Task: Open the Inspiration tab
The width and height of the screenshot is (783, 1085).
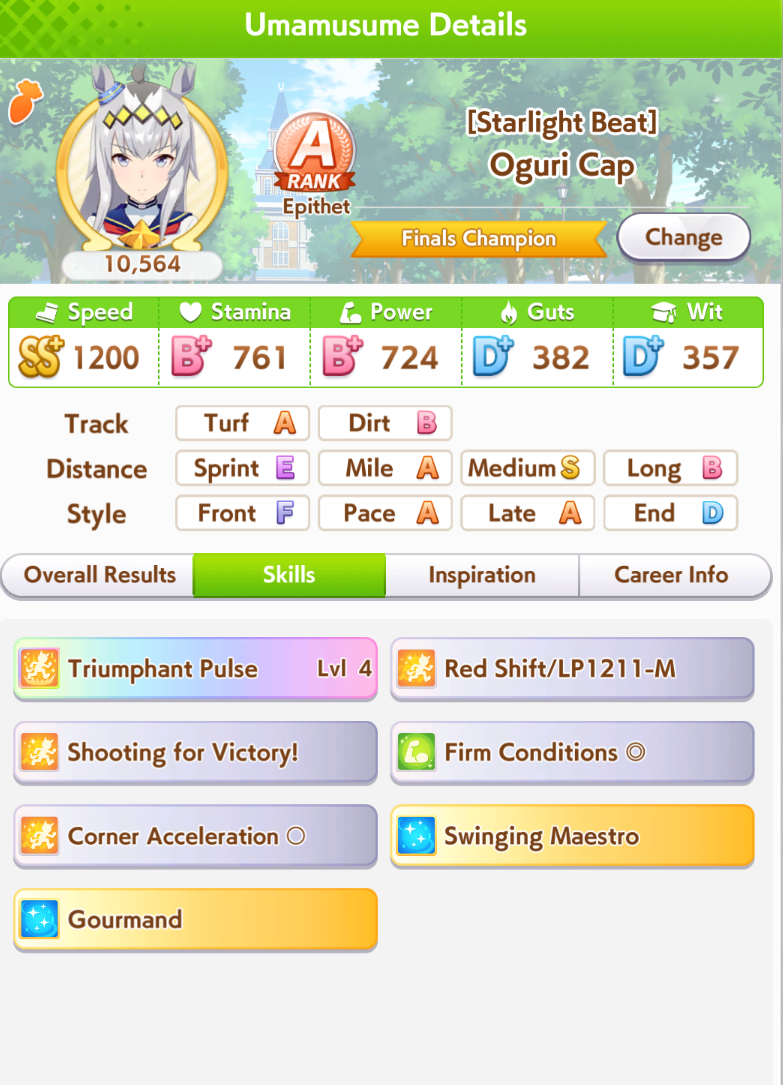Action: click(x=482, y=575)
